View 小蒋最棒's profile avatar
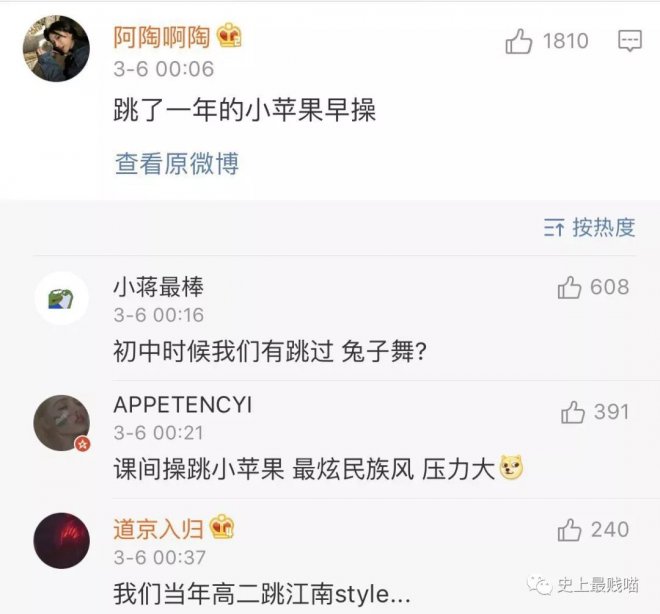The height and width of the screenshot is (614, 660). click(x=62, y=297)
